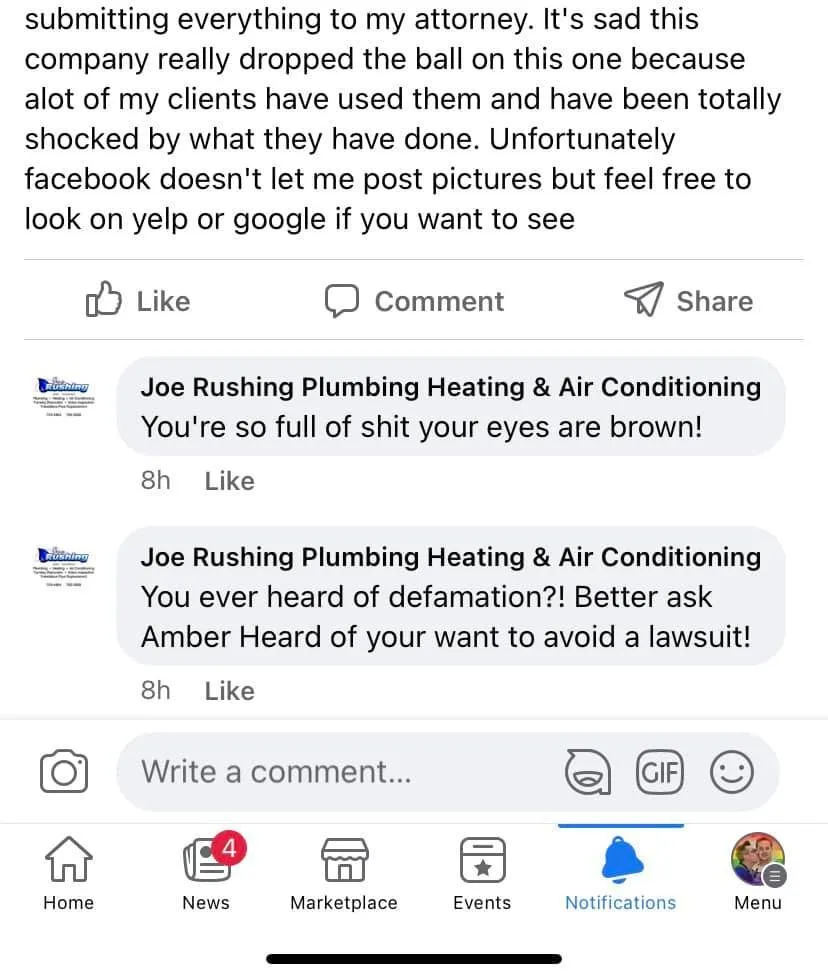Switch to the News tab
828x979 pixels.
(206, 873)
